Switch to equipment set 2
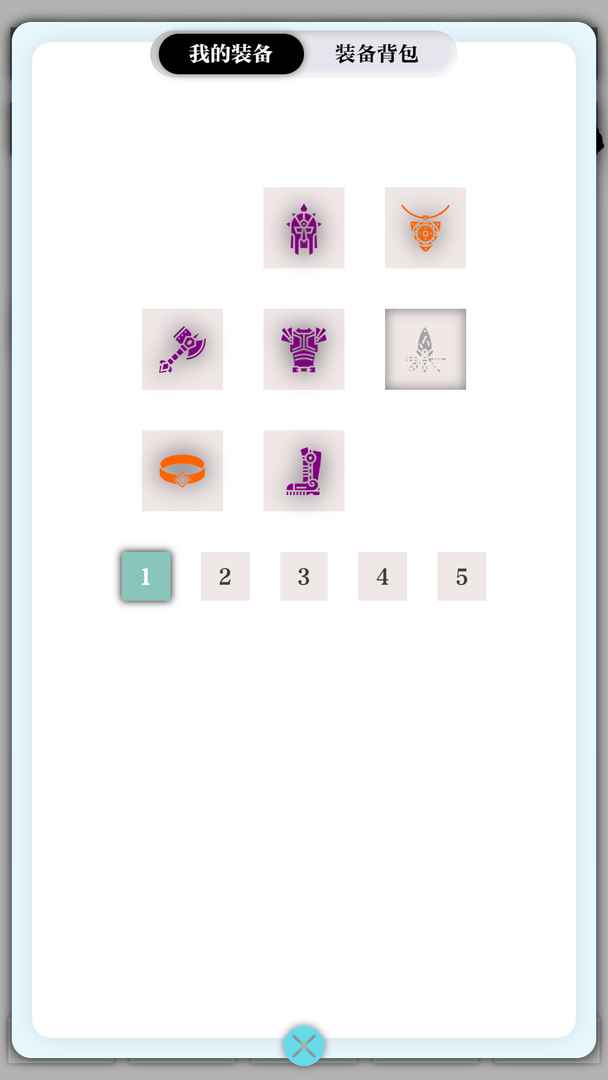The image size is (608, 1080). [x=225, y=576]
